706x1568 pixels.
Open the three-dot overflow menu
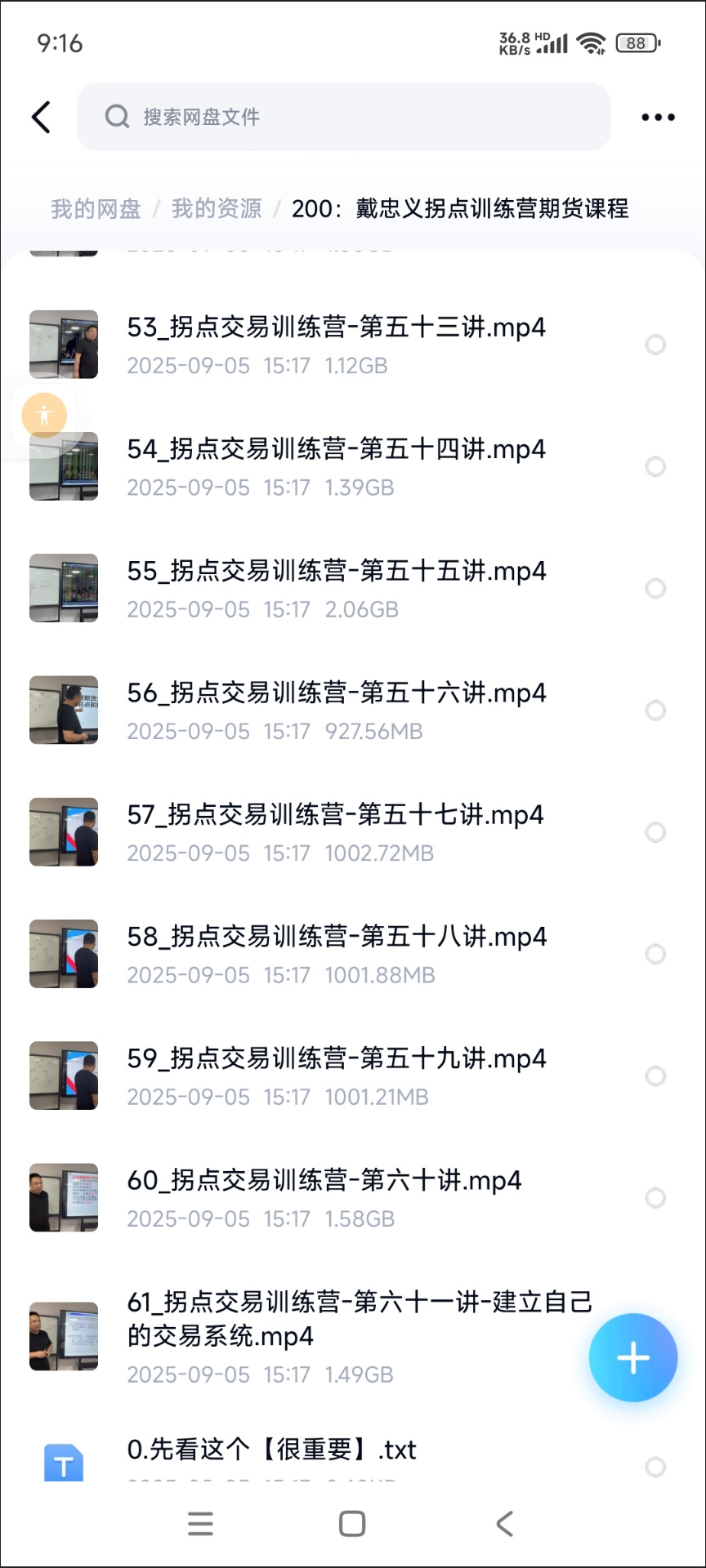658,118
